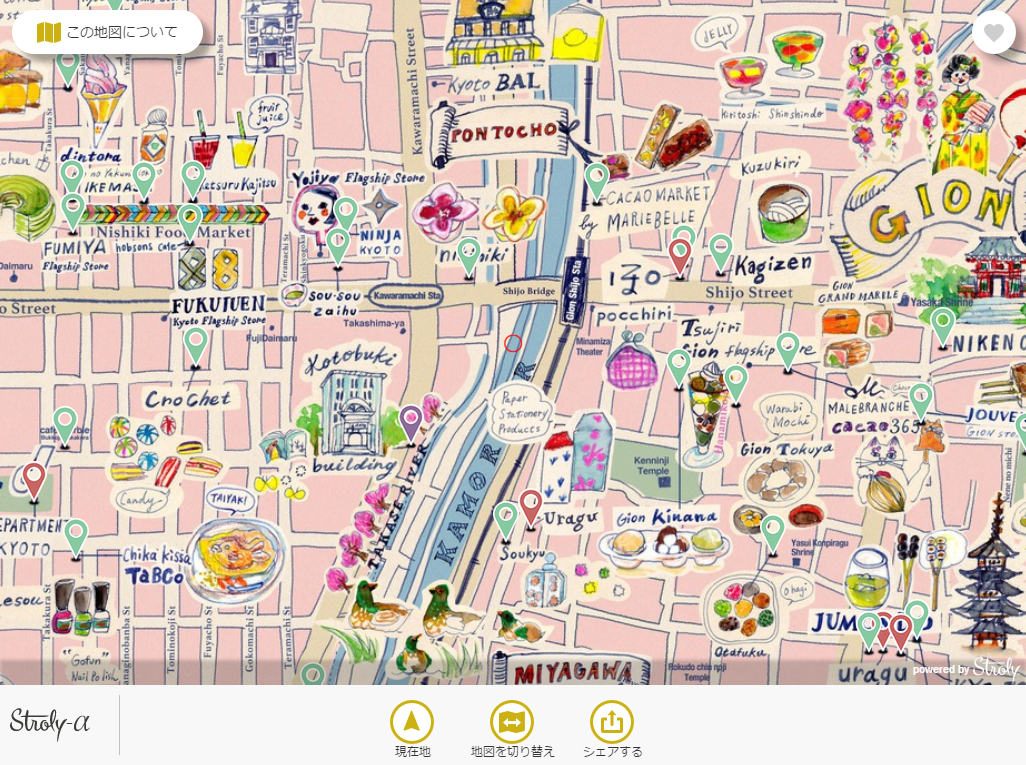Tap the green pin at nikiniki
This screenshot has height=765, width=1026.
pyautogui.click(x=469, y=254)
